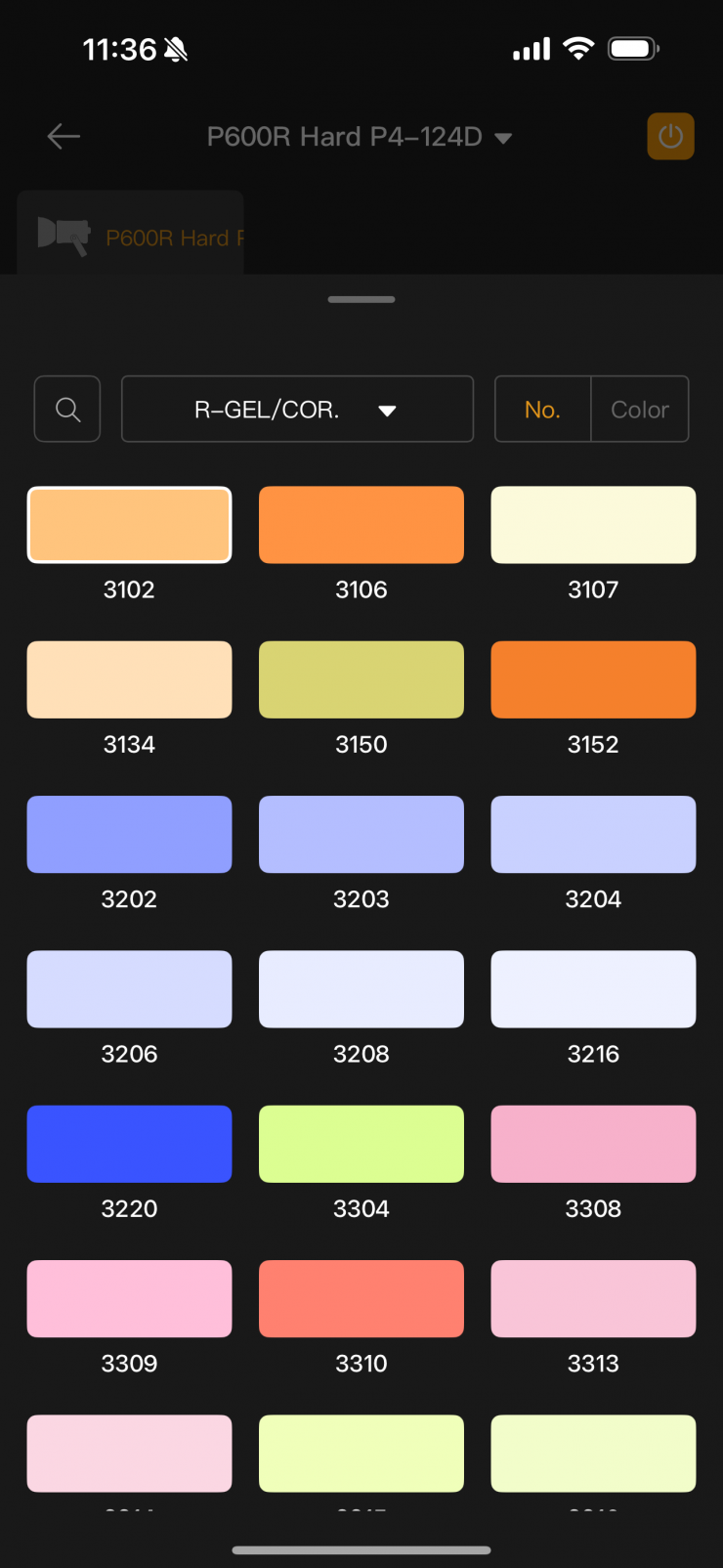Tap the drag handle to close sheet
Viewport: 723px width, 1568px height.
coord(361,299)
